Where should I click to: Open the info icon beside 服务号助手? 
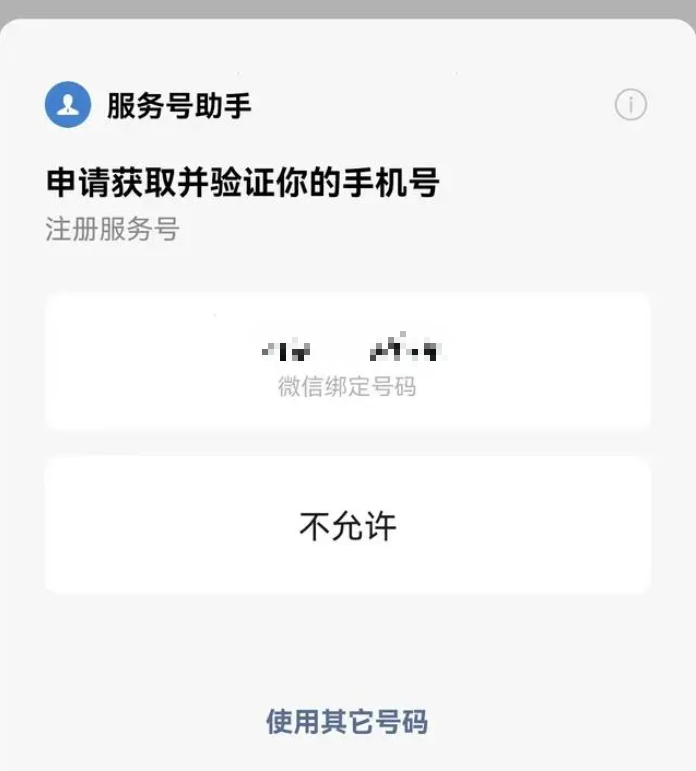(x=630, y=105)
